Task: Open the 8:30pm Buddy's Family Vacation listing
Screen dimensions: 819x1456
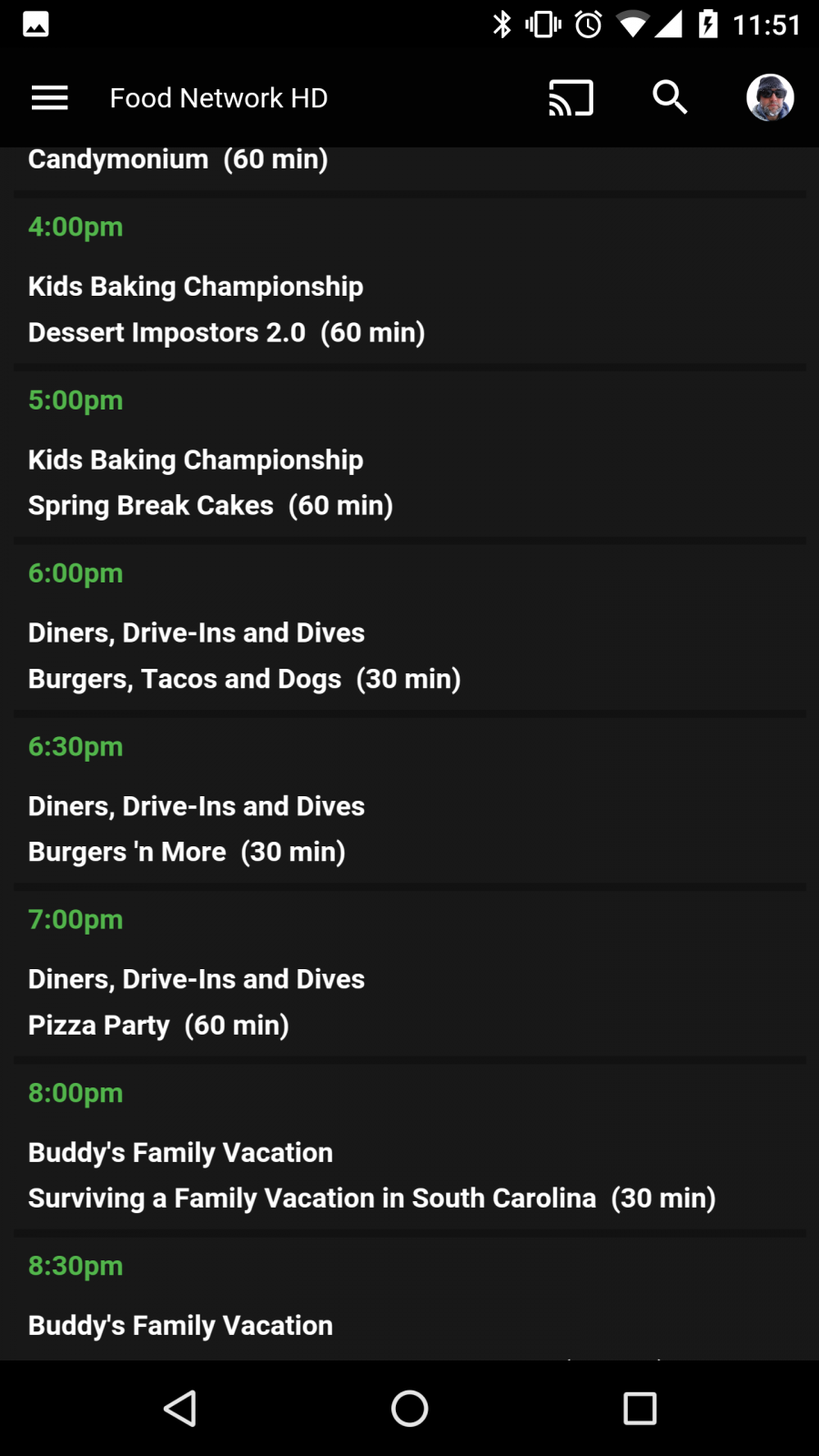Action: point(409,1299)
